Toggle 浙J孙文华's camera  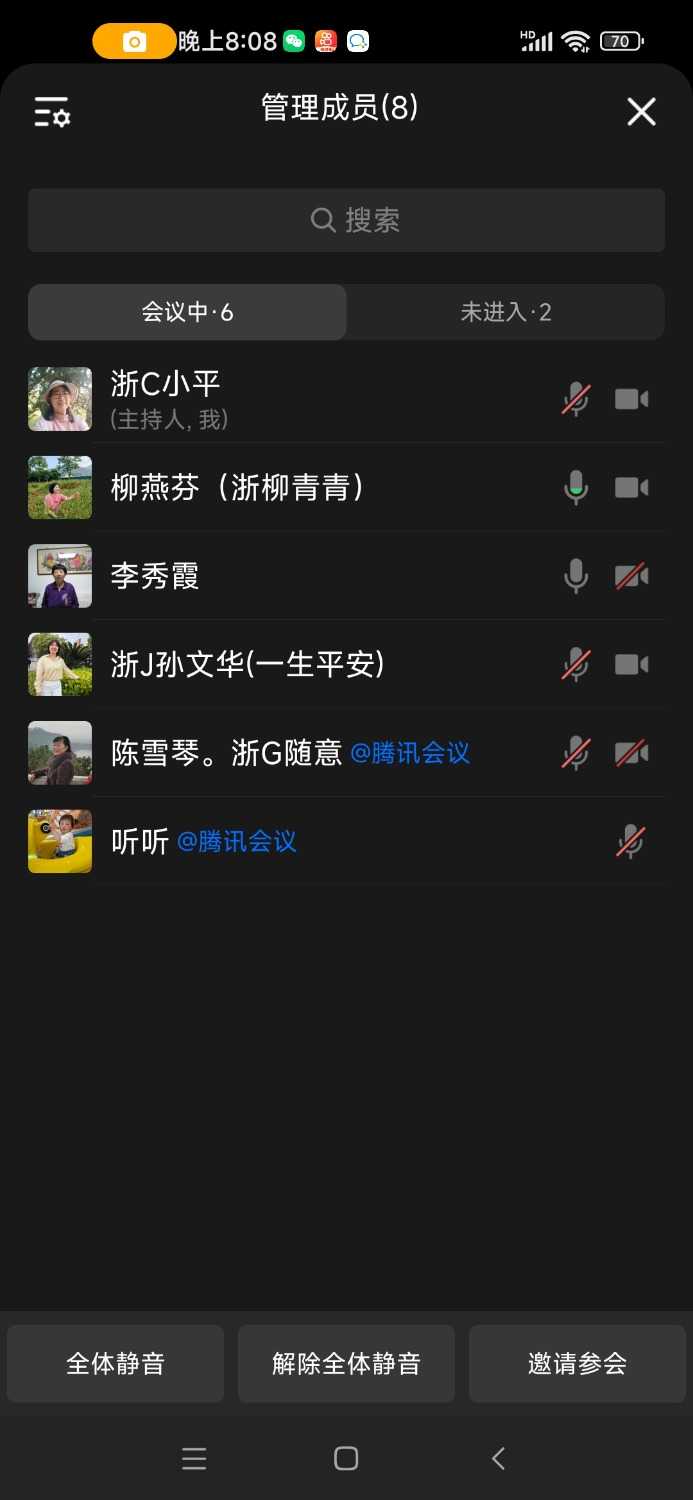tap(631, 664)
